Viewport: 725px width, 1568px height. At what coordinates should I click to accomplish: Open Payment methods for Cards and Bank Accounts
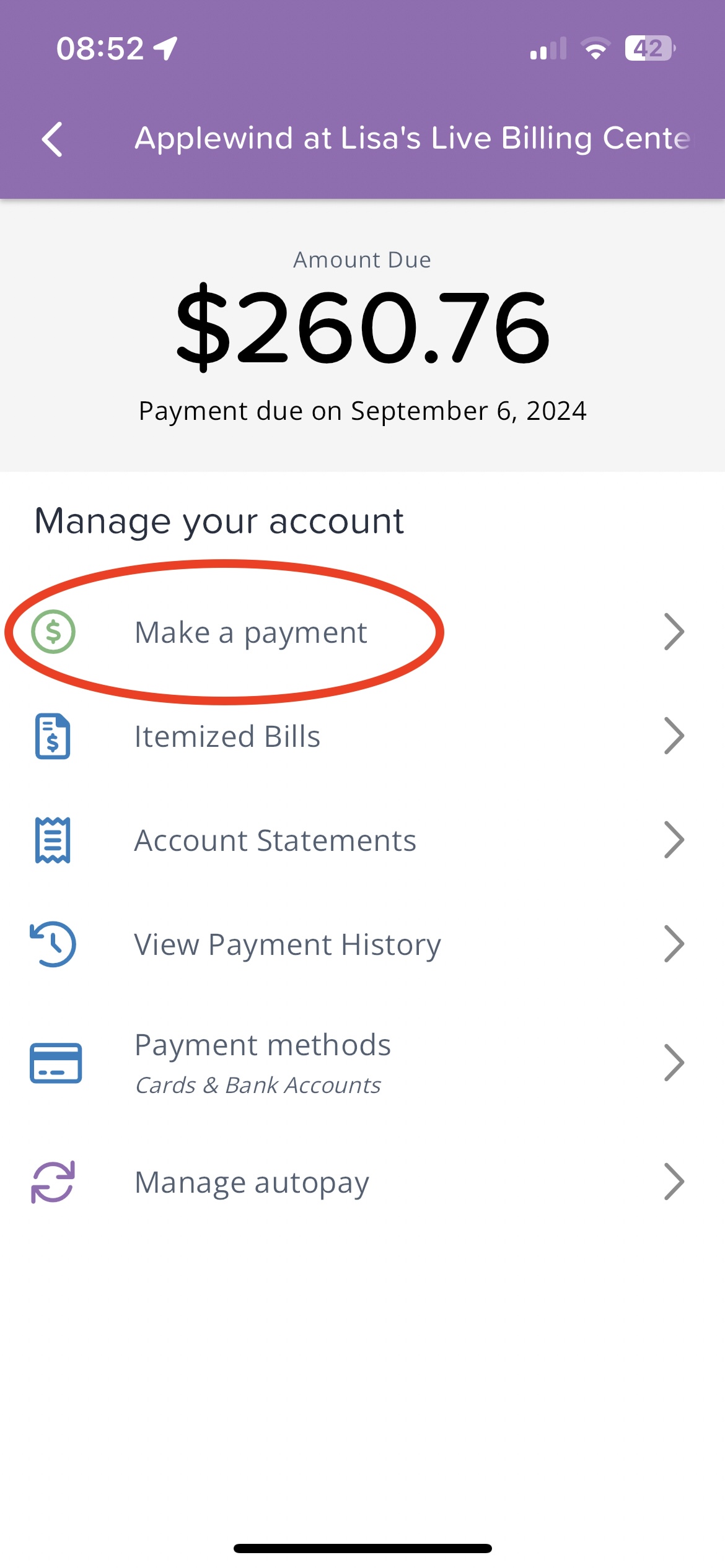coord(263,1061)
